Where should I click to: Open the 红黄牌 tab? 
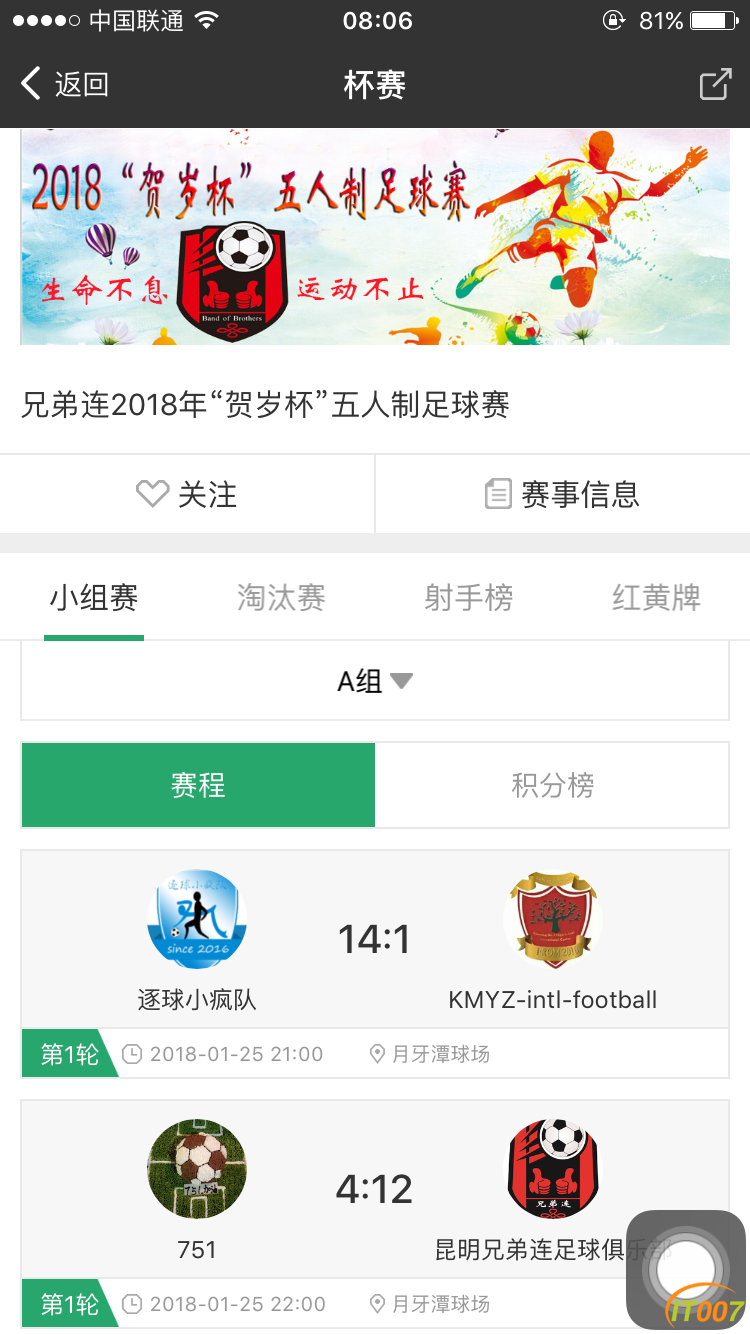coord(656,598)
